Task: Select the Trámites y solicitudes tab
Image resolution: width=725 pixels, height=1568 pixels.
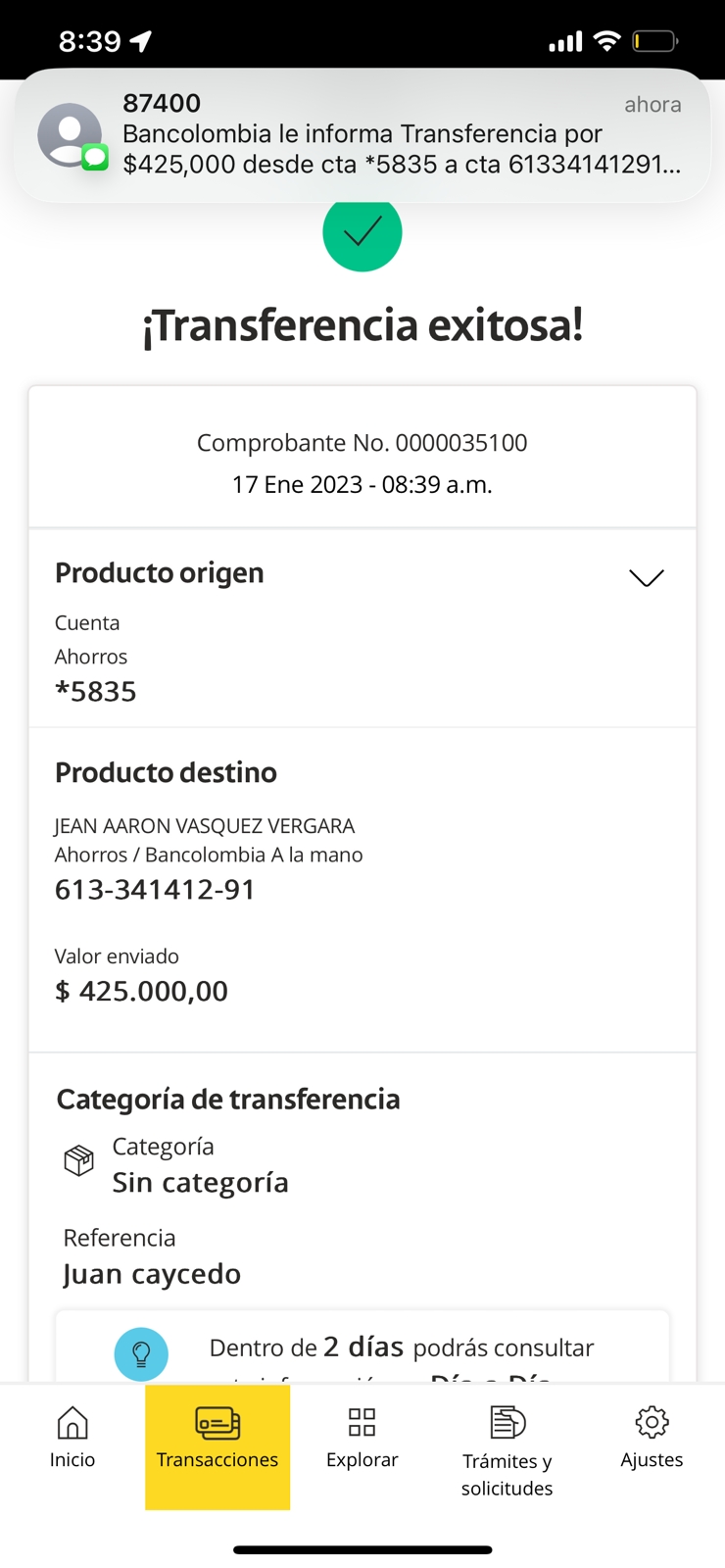Action: coord(507,1448)
